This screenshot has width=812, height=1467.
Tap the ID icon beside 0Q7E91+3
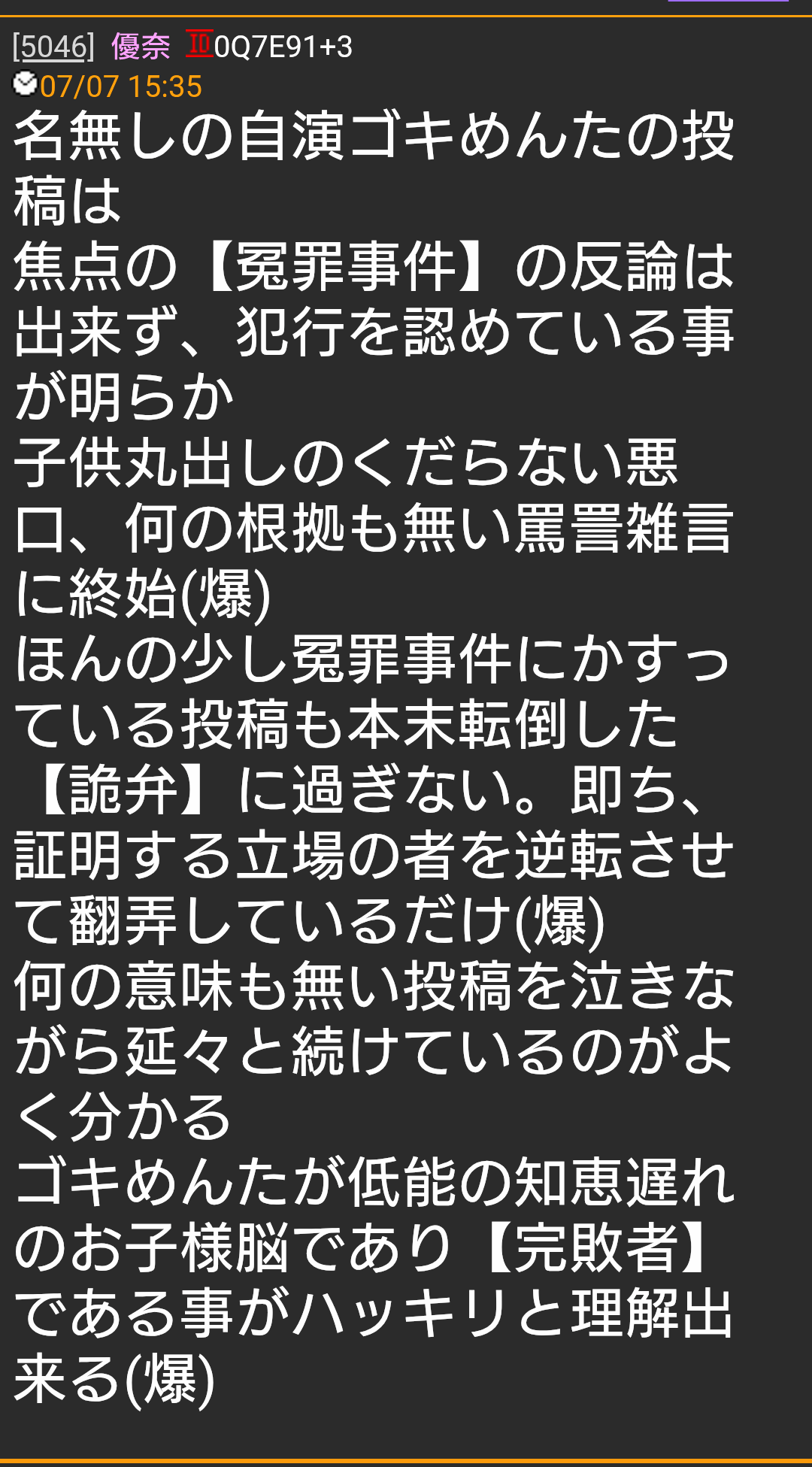200,44
